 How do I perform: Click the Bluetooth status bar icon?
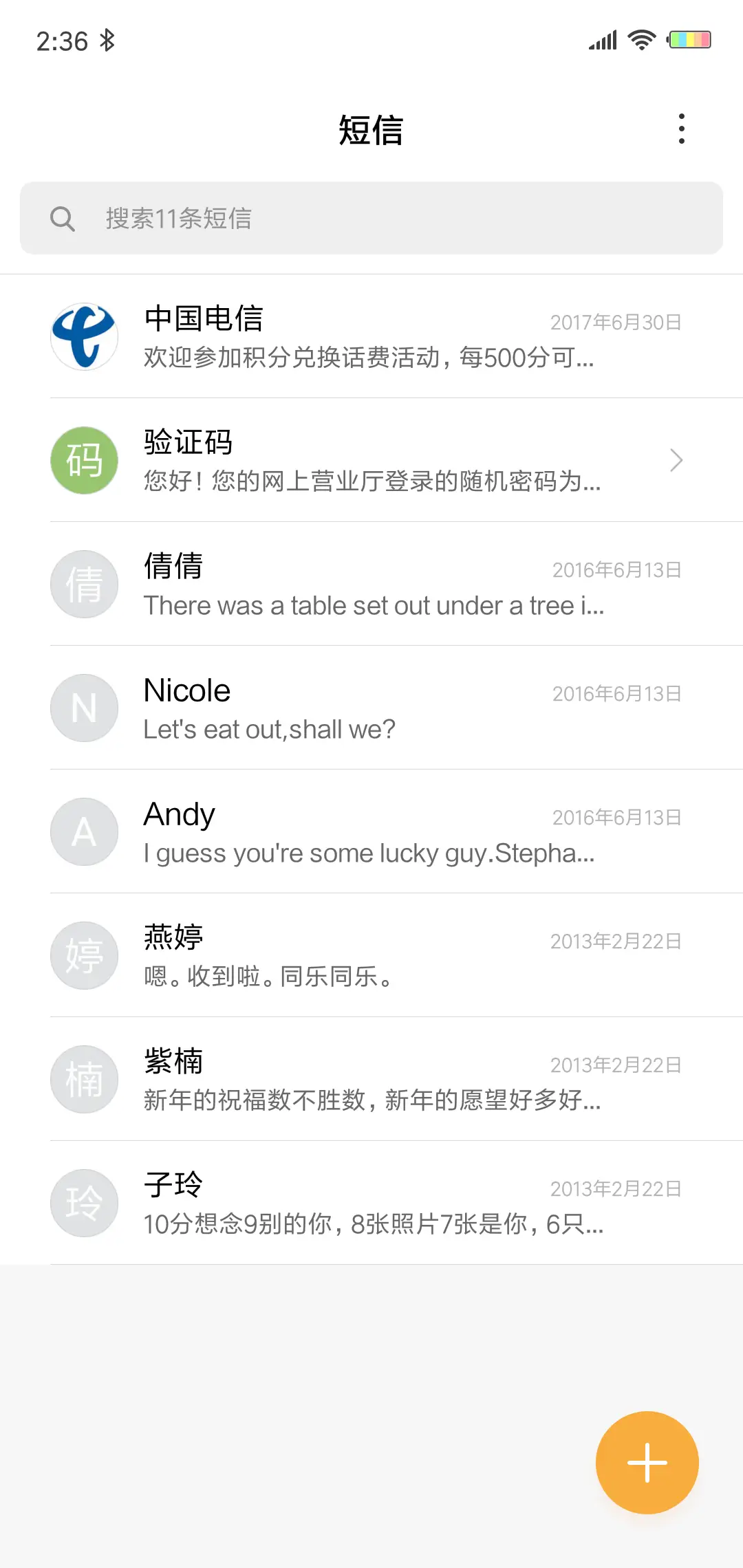click(x=107, y=40)
